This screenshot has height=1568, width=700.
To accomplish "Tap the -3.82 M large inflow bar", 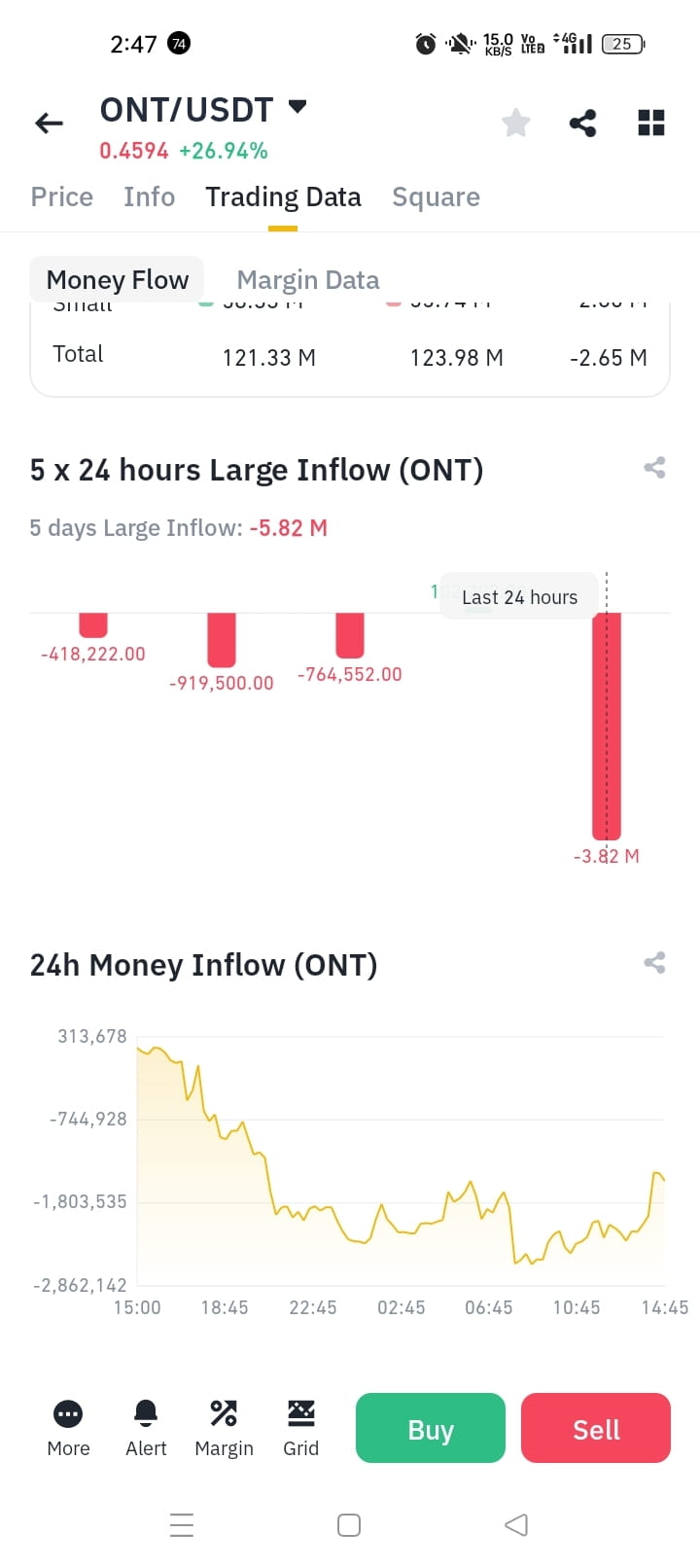I will pos(607,725).
